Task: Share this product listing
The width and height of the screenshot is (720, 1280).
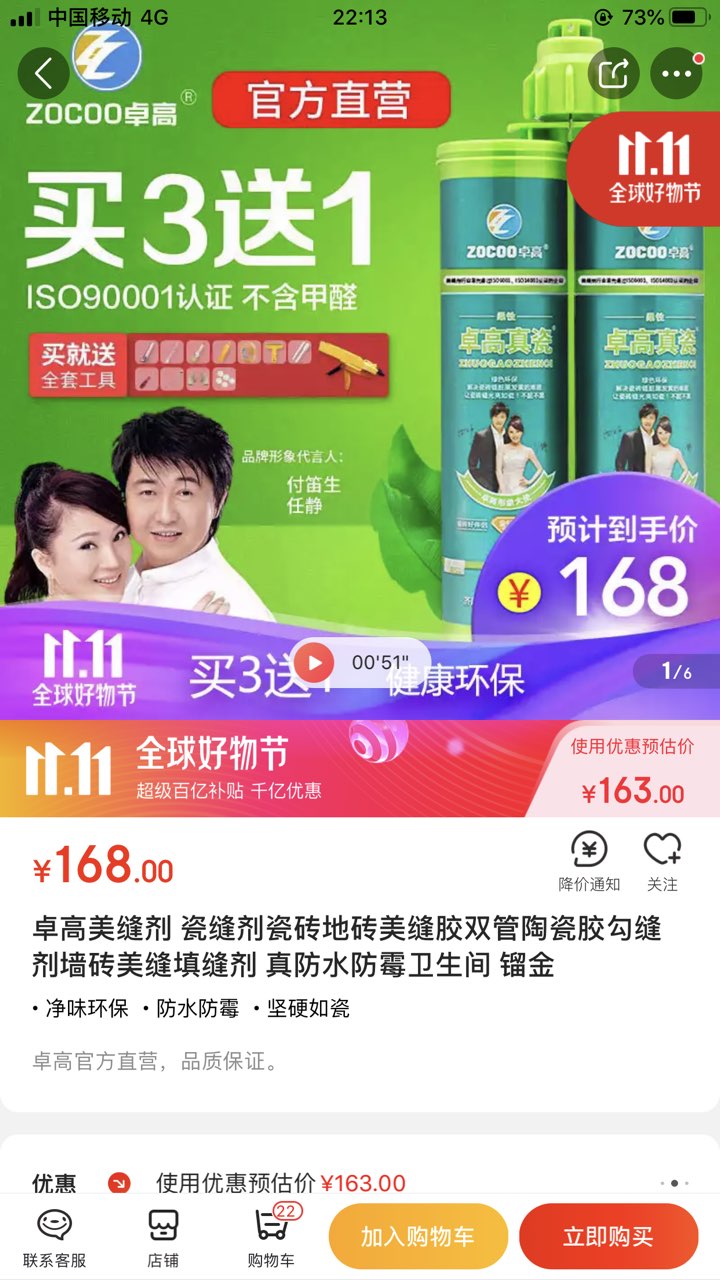Action: coord(613,73)
